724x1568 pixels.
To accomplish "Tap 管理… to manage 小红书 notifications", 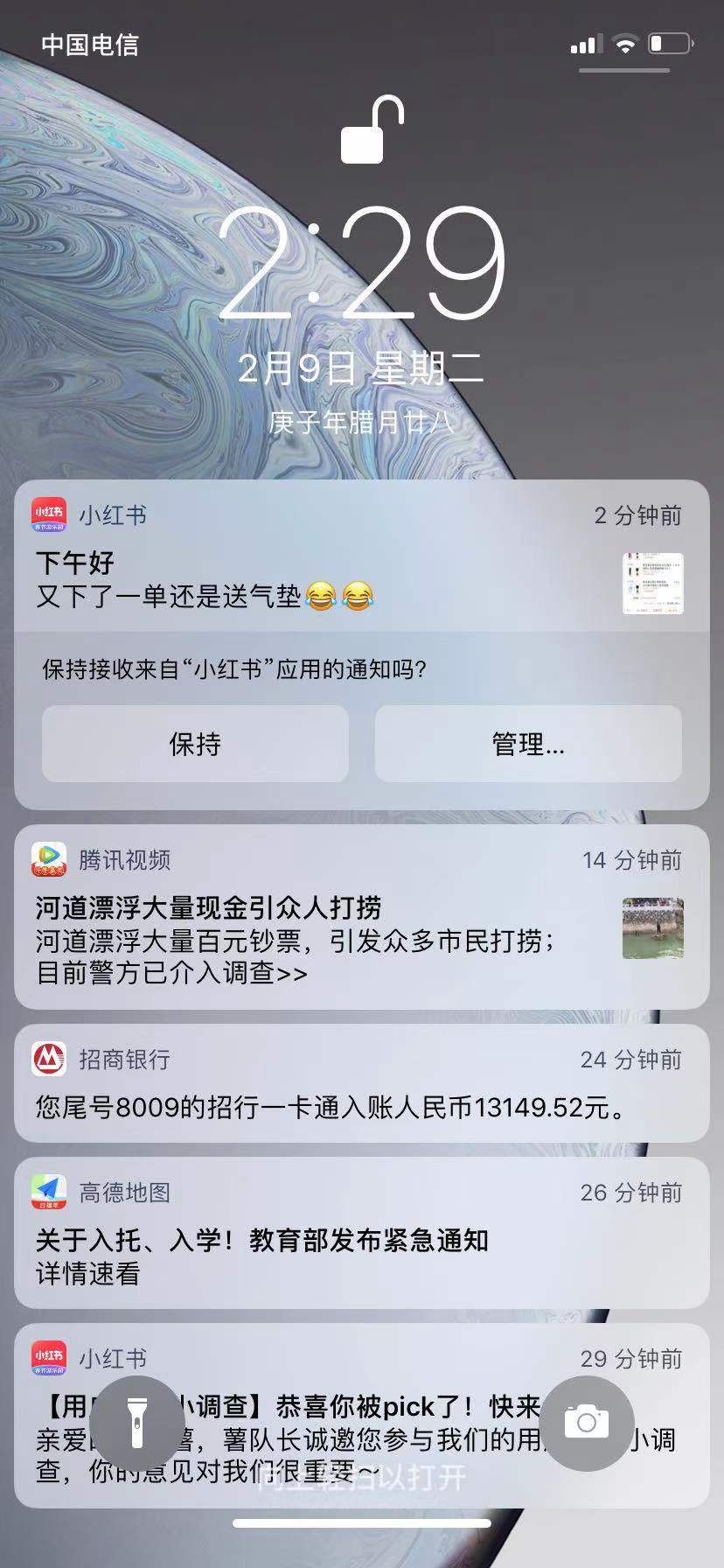I will 528,744.
